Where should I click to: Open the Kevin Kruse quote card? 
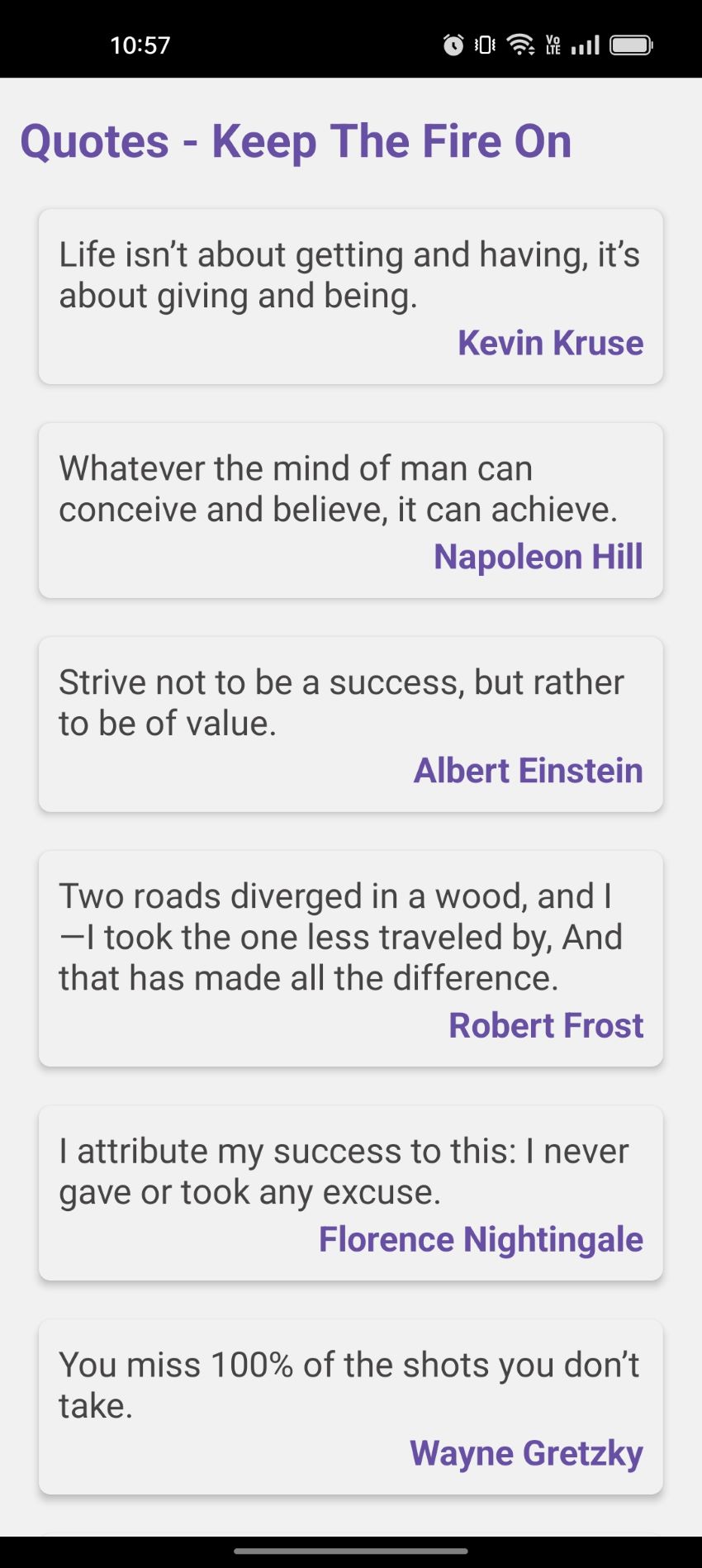pyautogui.click(x=351, y=297)
